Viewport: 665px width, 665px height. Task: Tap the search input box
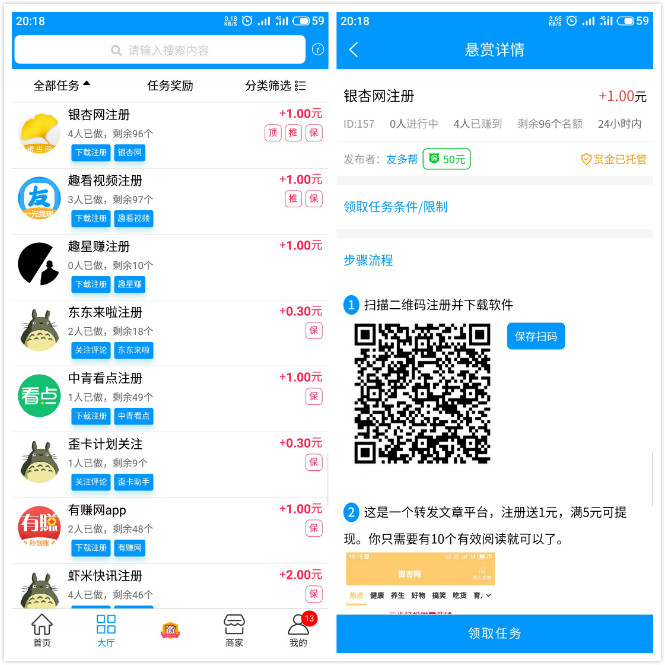[160, 50]
